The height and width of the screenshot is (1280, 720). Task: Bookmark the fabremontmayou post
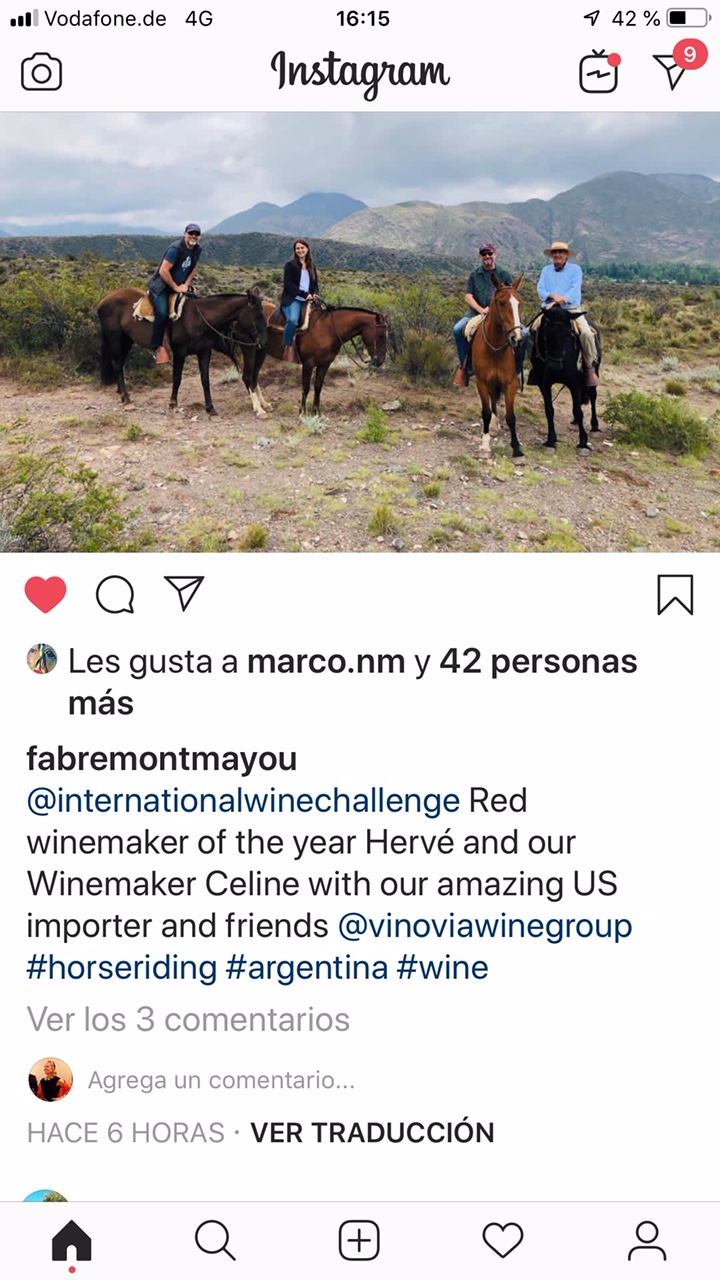(x=675, y=595)
